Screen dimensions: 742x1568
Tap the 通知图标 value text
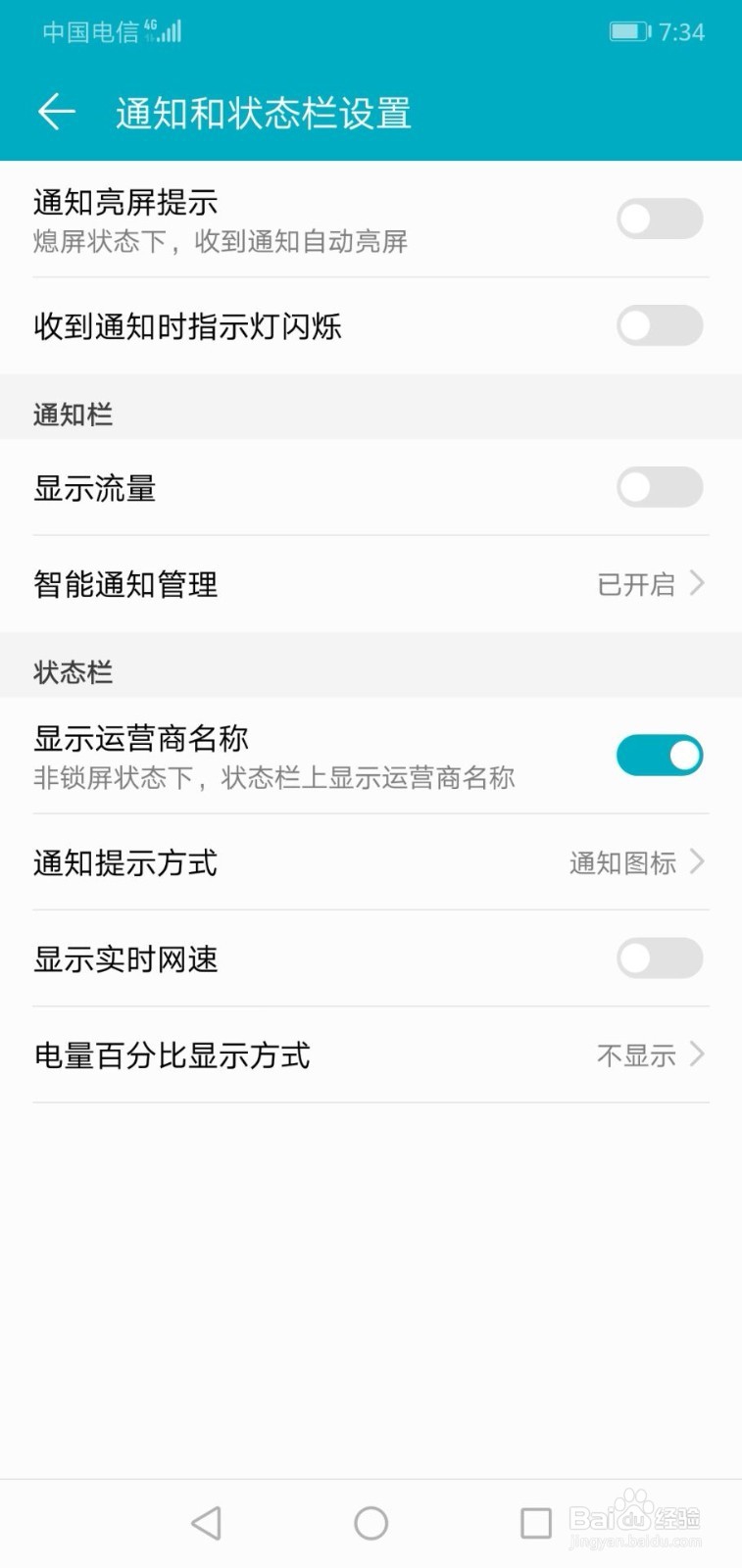(x=622, y=862)
